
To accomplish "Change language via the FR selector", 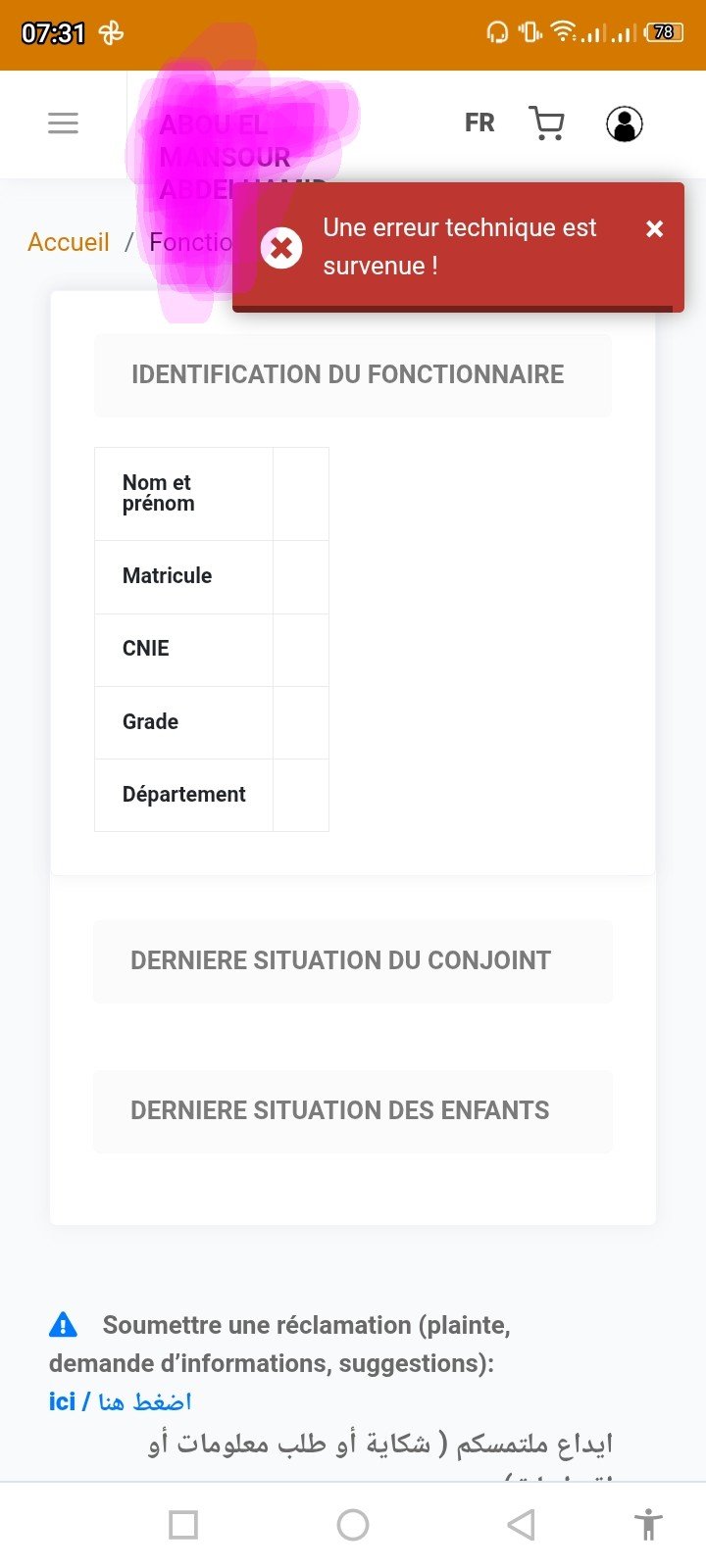I will coord(479,123).
